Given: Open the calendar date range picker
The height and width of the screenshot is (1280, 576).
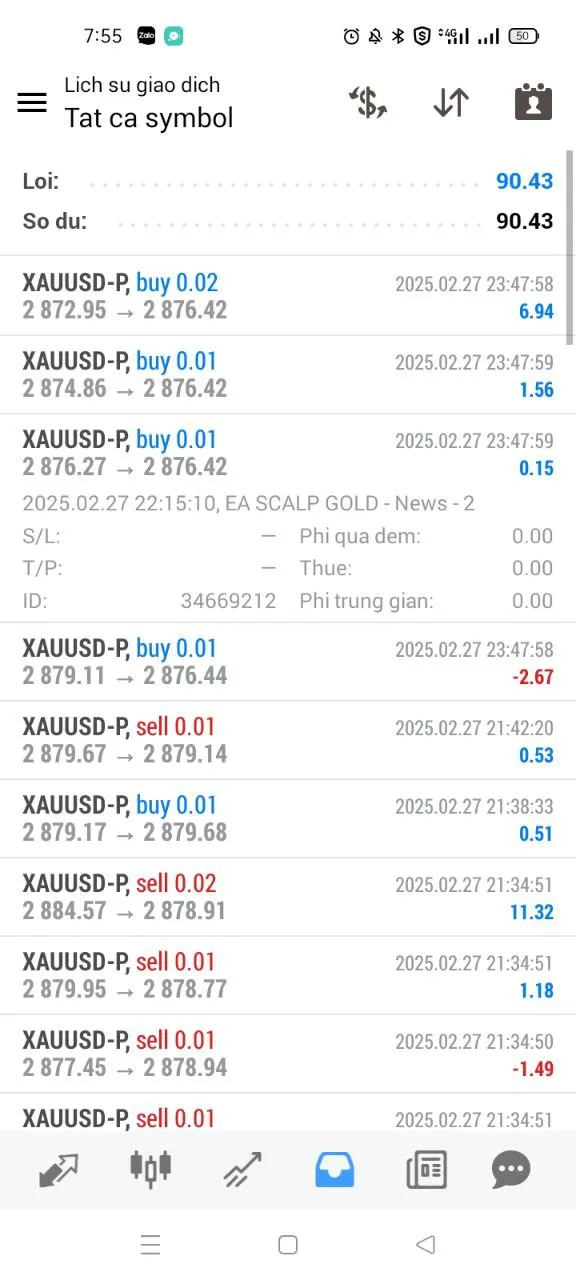Looking at the screenshot, I should tap(533, 102).
